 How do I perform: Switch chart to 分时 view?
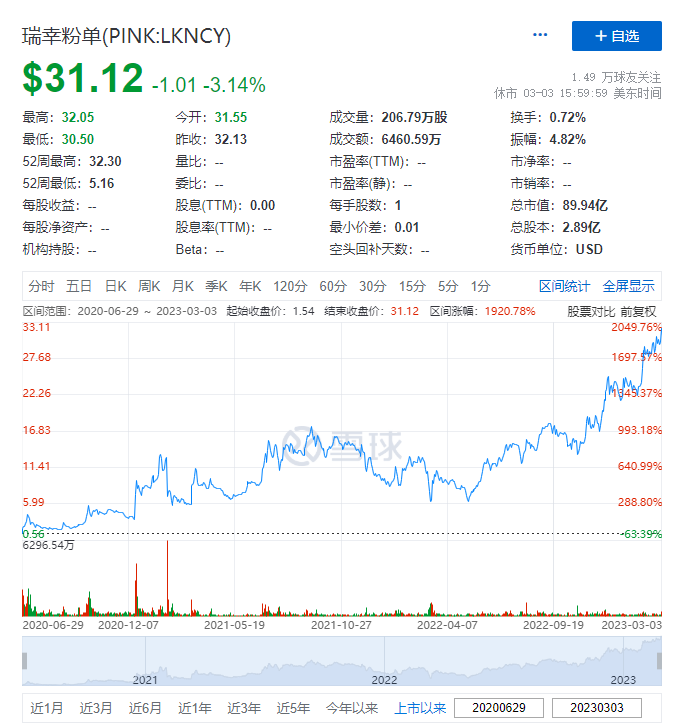pyautogui.click(x=42, y=285)
